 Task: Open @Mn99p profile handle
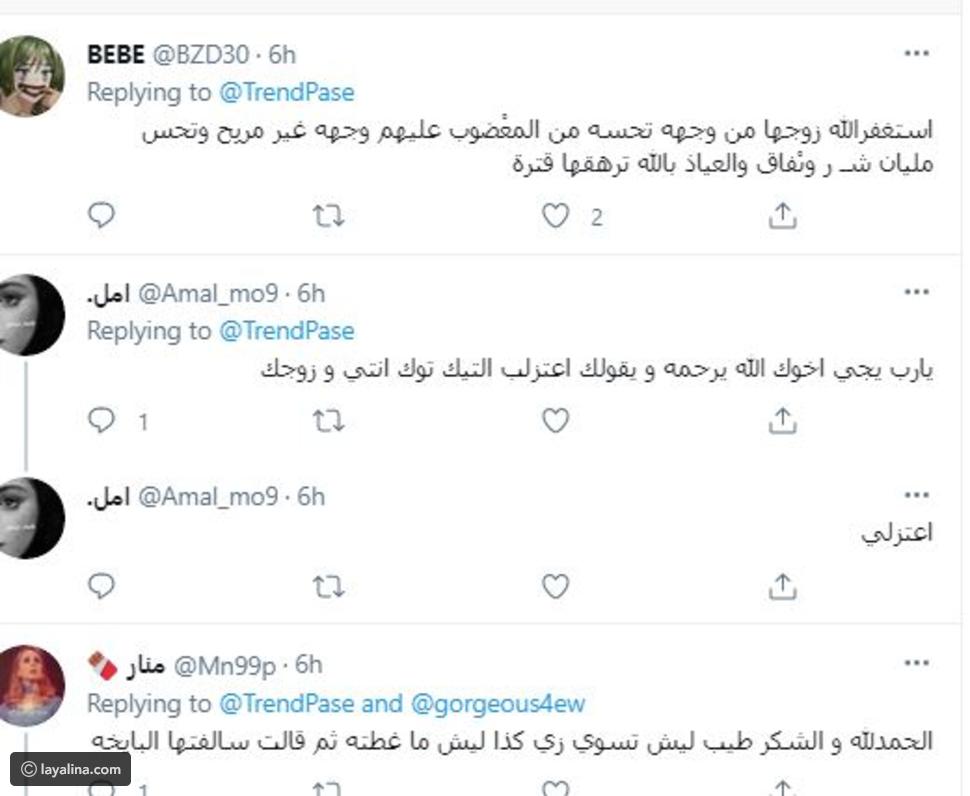[x=230, y=665]
